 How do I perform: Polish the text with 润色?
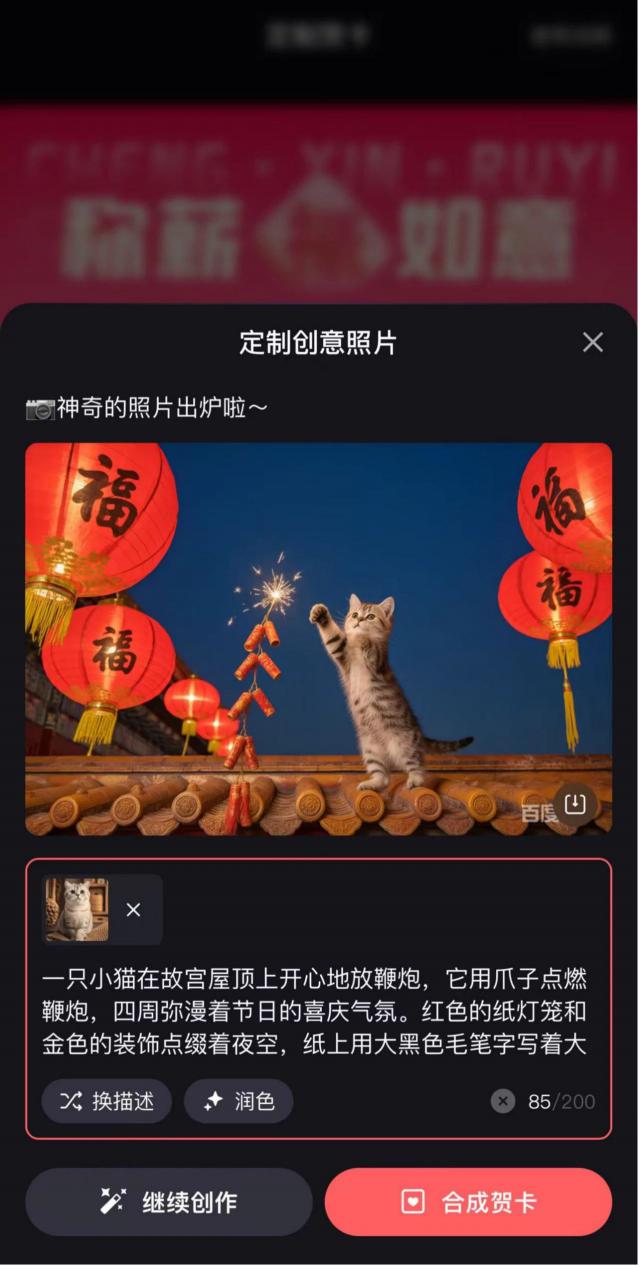pos(239,1101)
